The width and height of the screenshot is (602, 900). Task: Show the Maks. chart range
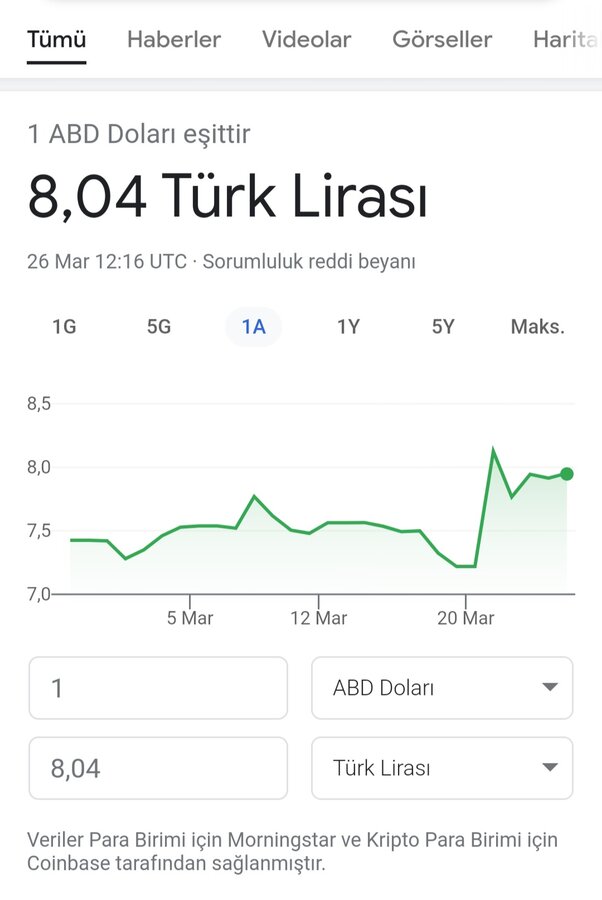click(537, 327)
